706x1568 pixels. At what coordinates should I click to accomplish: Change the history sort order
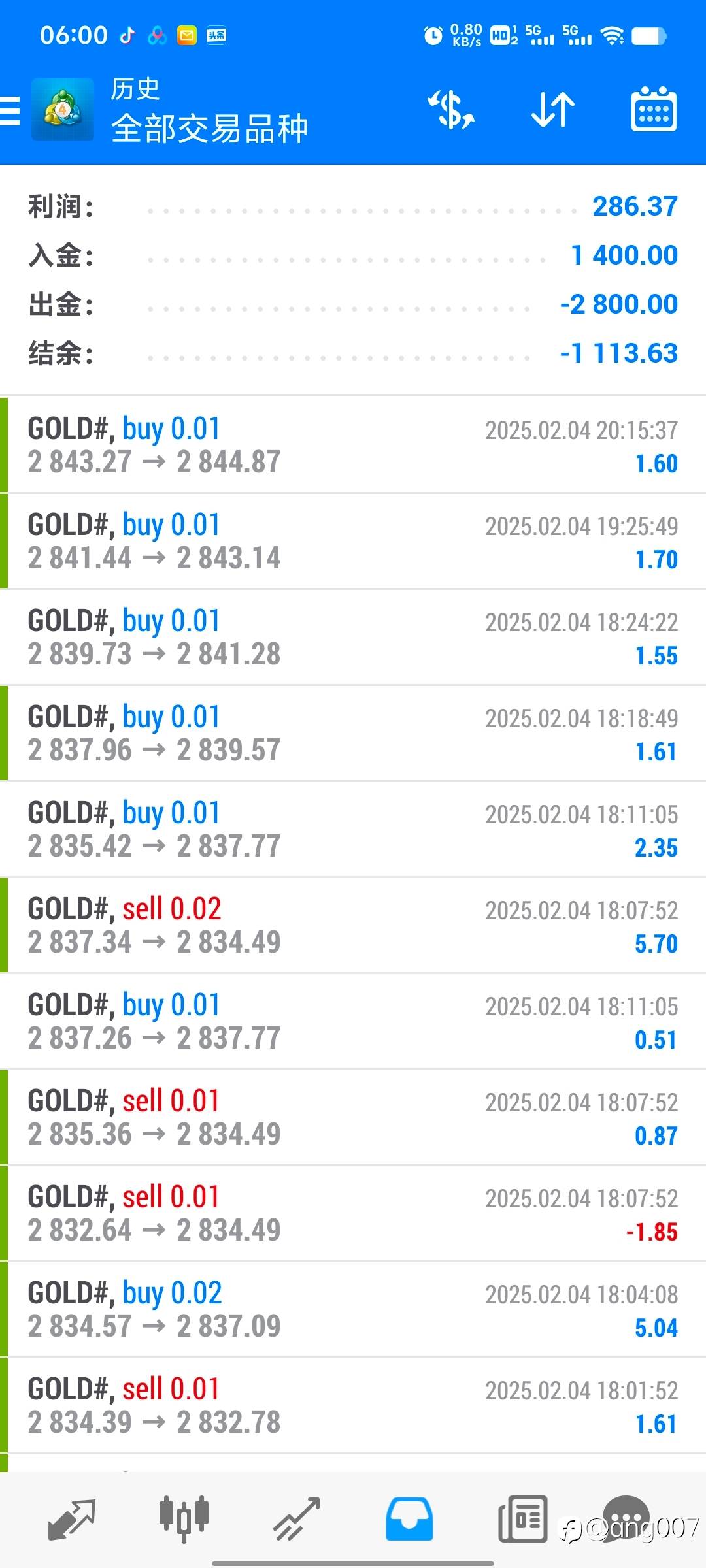tap(553, 110)
